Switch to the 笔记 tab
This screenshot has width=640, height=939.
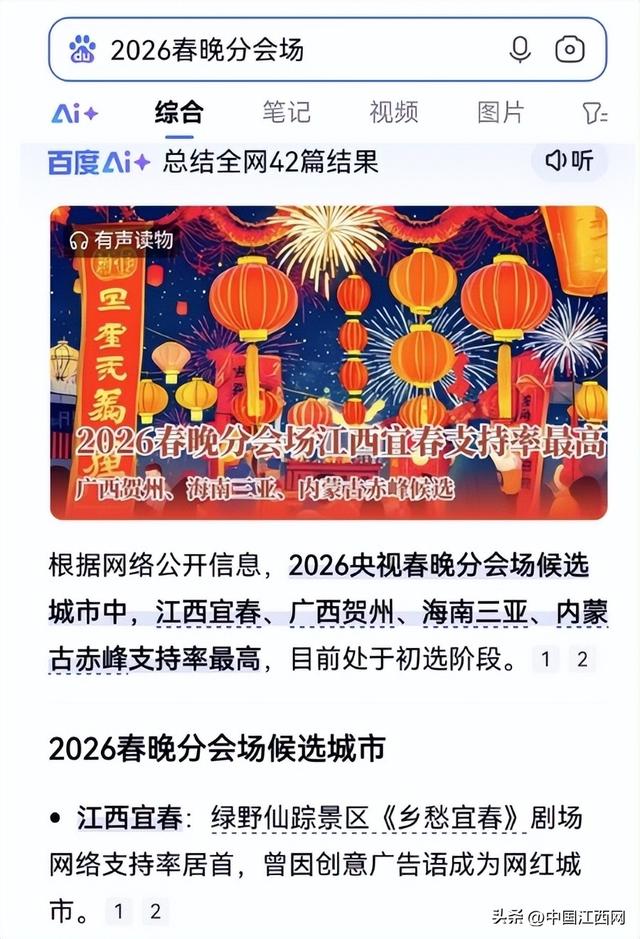(x=286, y=112)
